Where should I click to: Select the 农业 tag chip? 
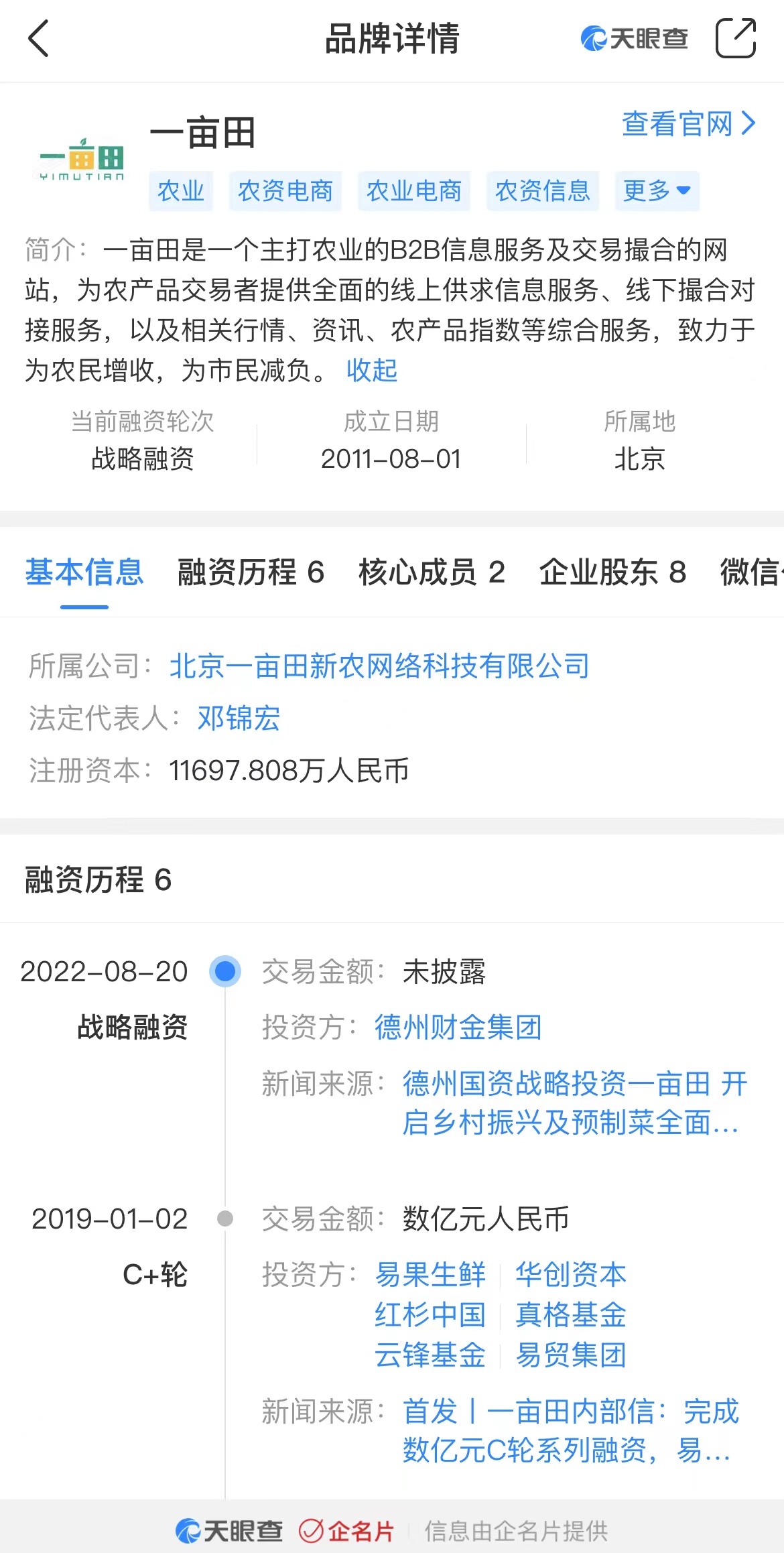tap(181, 191)
